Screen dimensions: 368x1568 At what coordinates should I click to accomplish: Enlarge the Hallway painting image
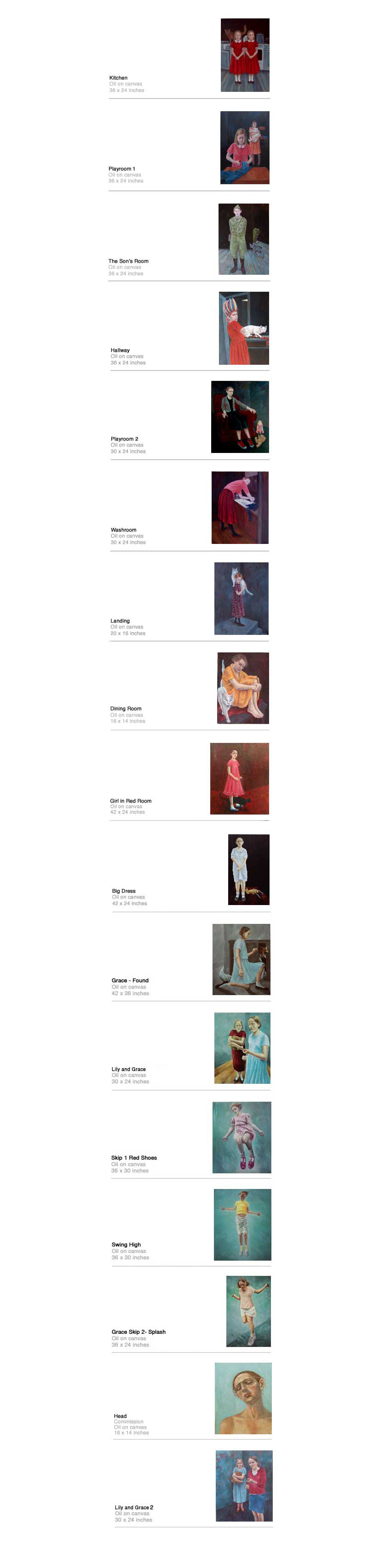(x=244, y=328)
